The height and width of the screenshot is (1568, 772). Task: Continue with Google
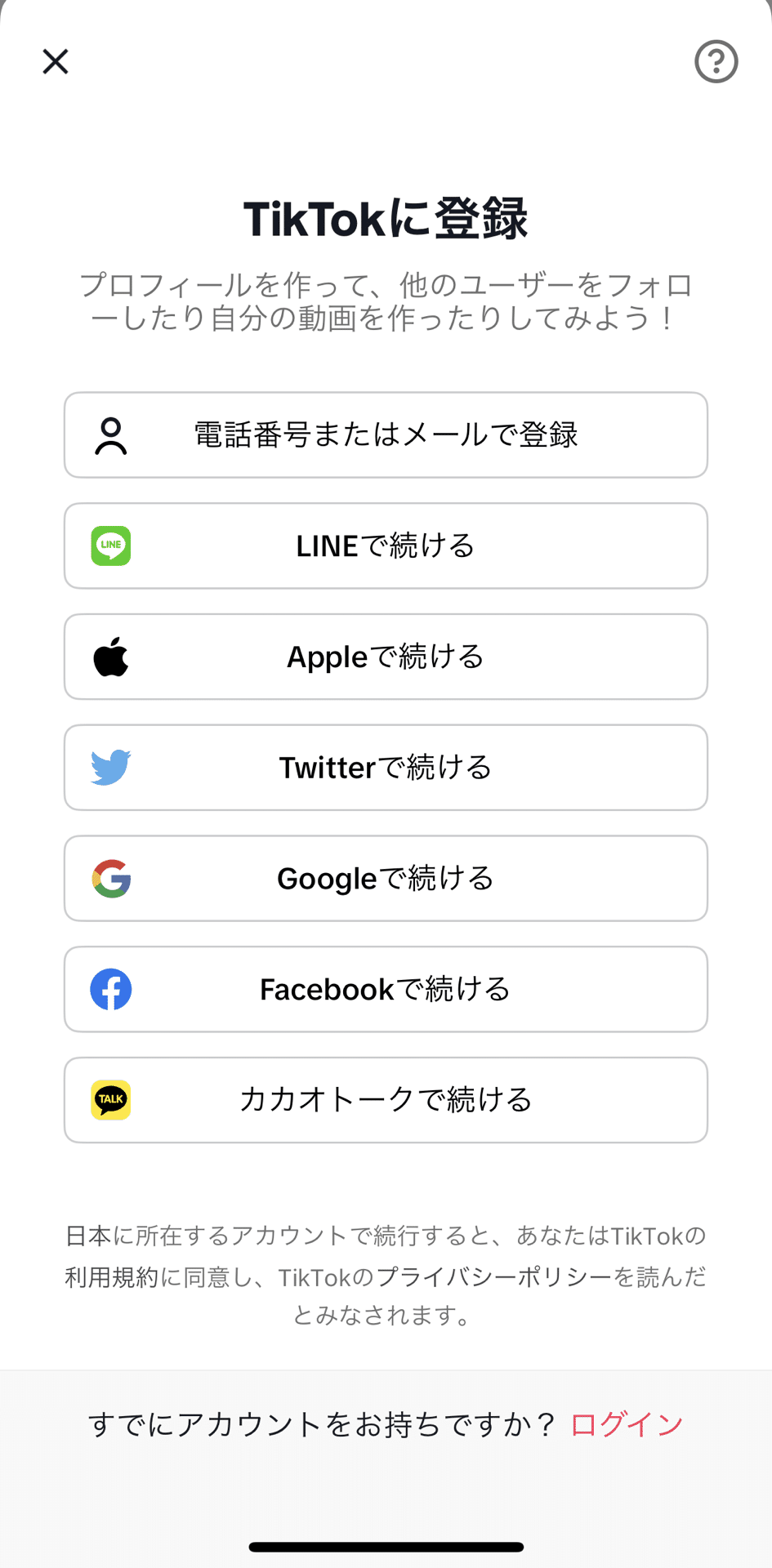coord(386,879)
